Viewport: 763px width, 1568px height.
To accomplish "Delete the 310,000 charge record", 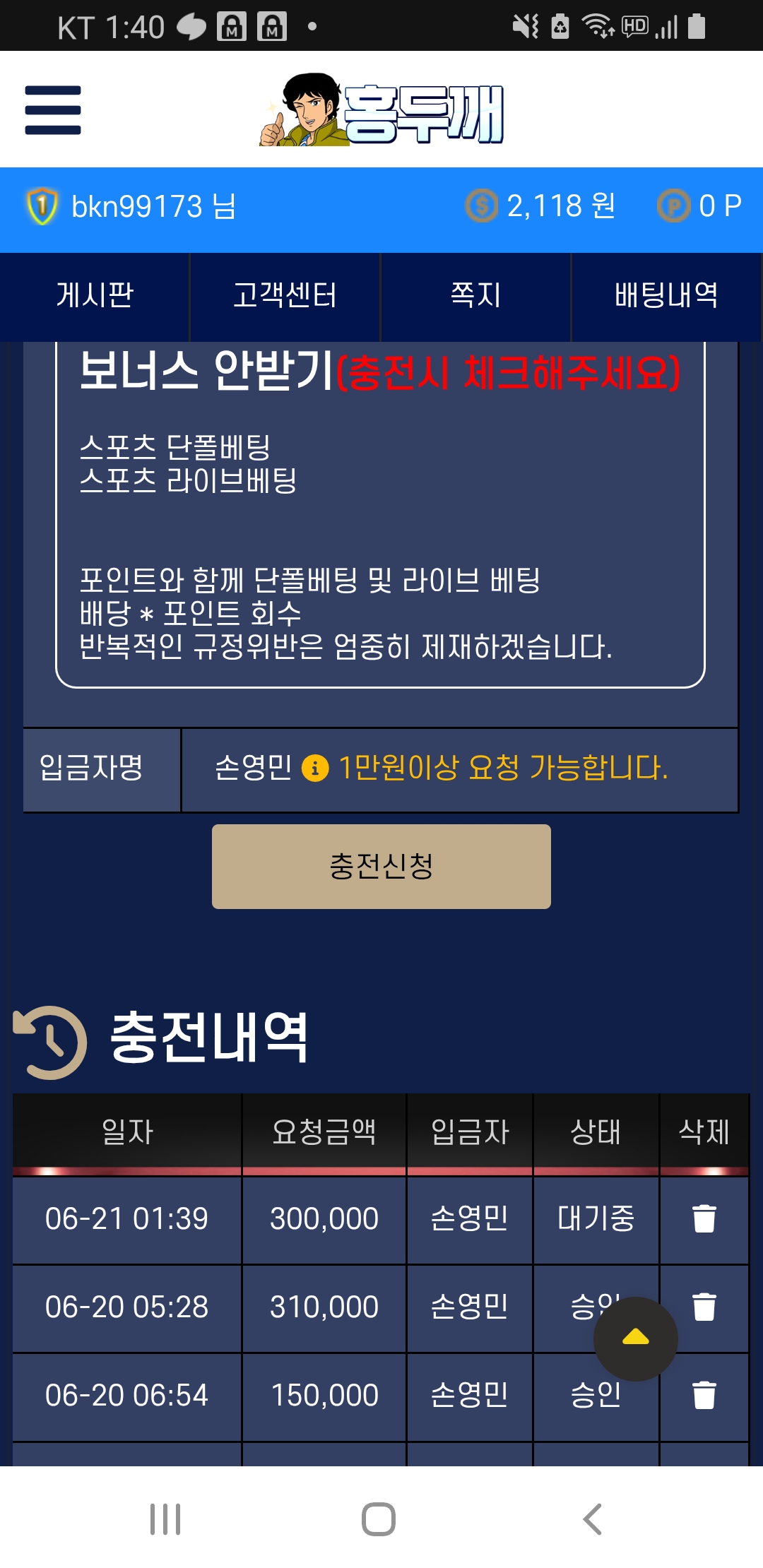I will 704,1307.
